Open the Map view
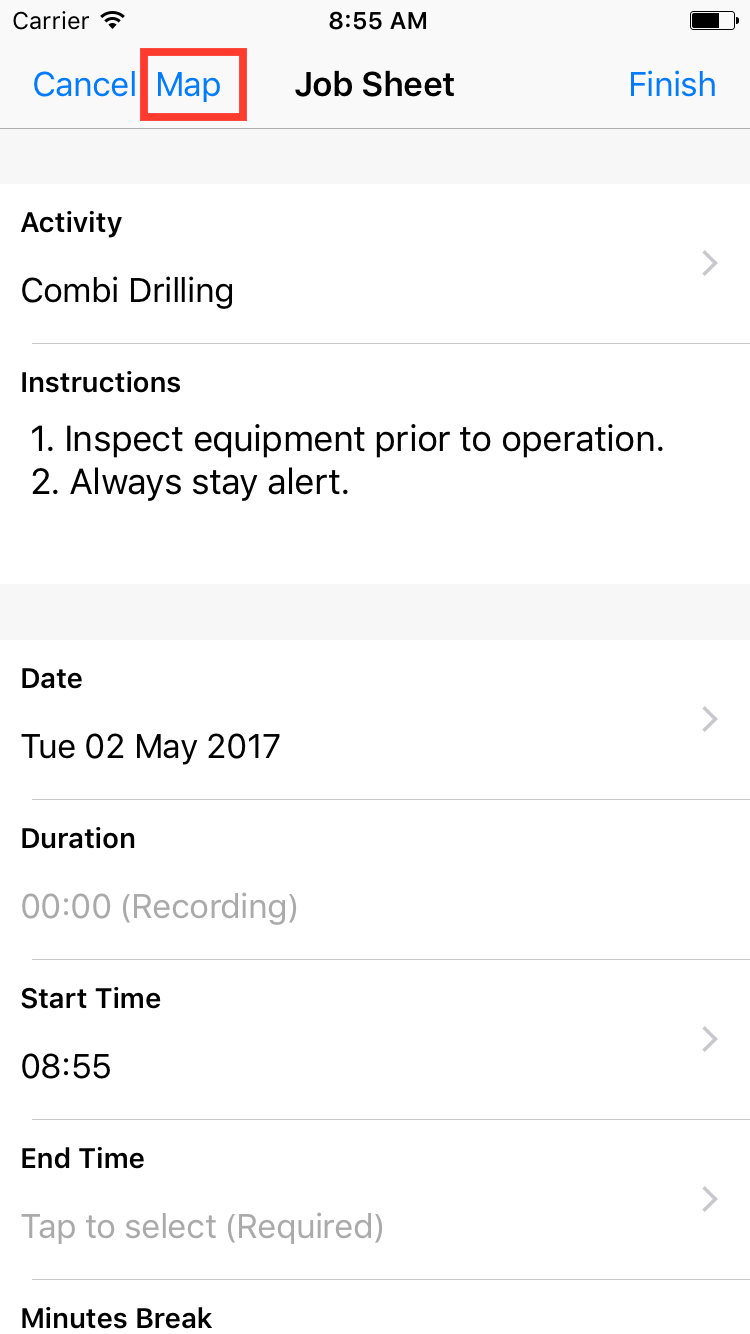This screenshot has height=1334, width=750. point(189,85)
